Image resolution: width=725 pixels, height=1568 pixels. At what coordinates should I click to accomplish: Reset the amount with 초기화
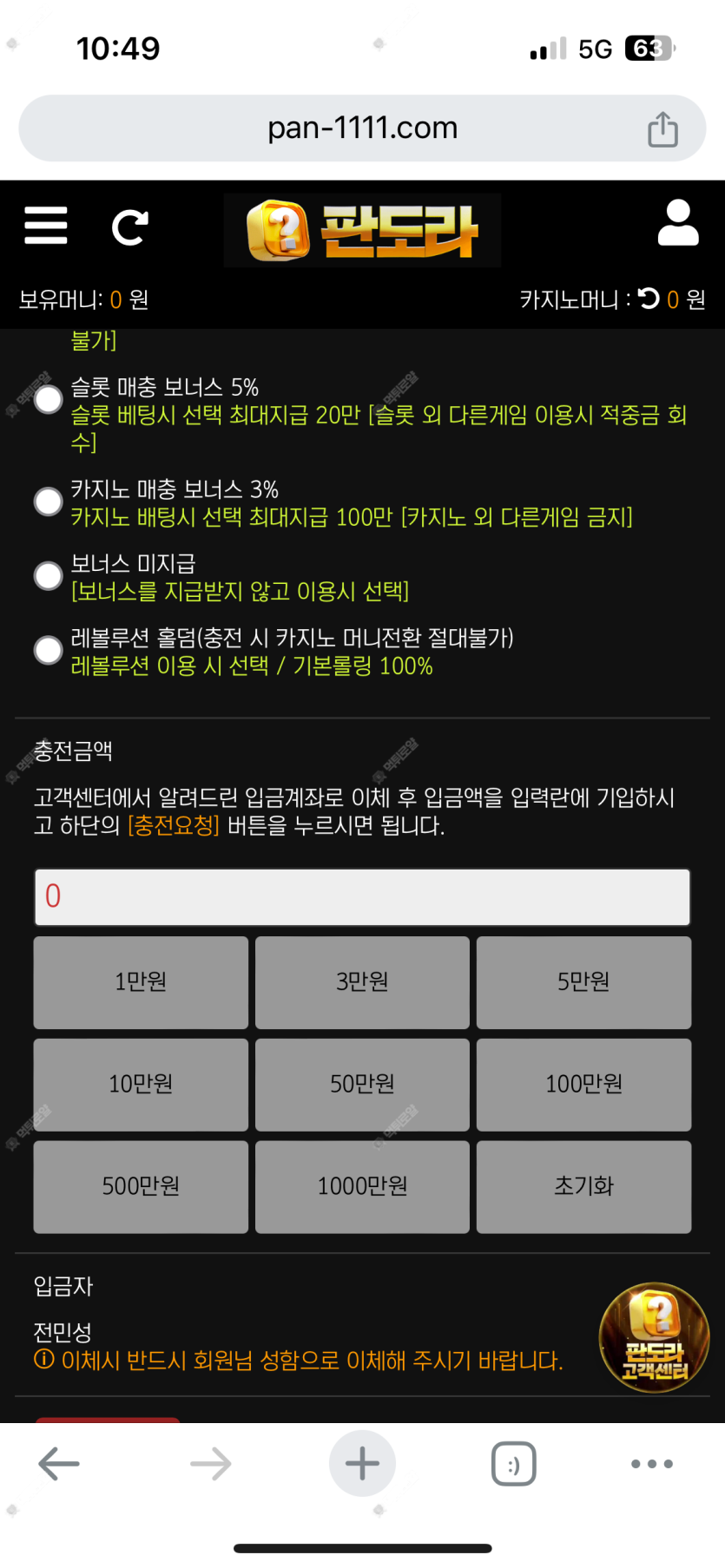pos(583,1186)
